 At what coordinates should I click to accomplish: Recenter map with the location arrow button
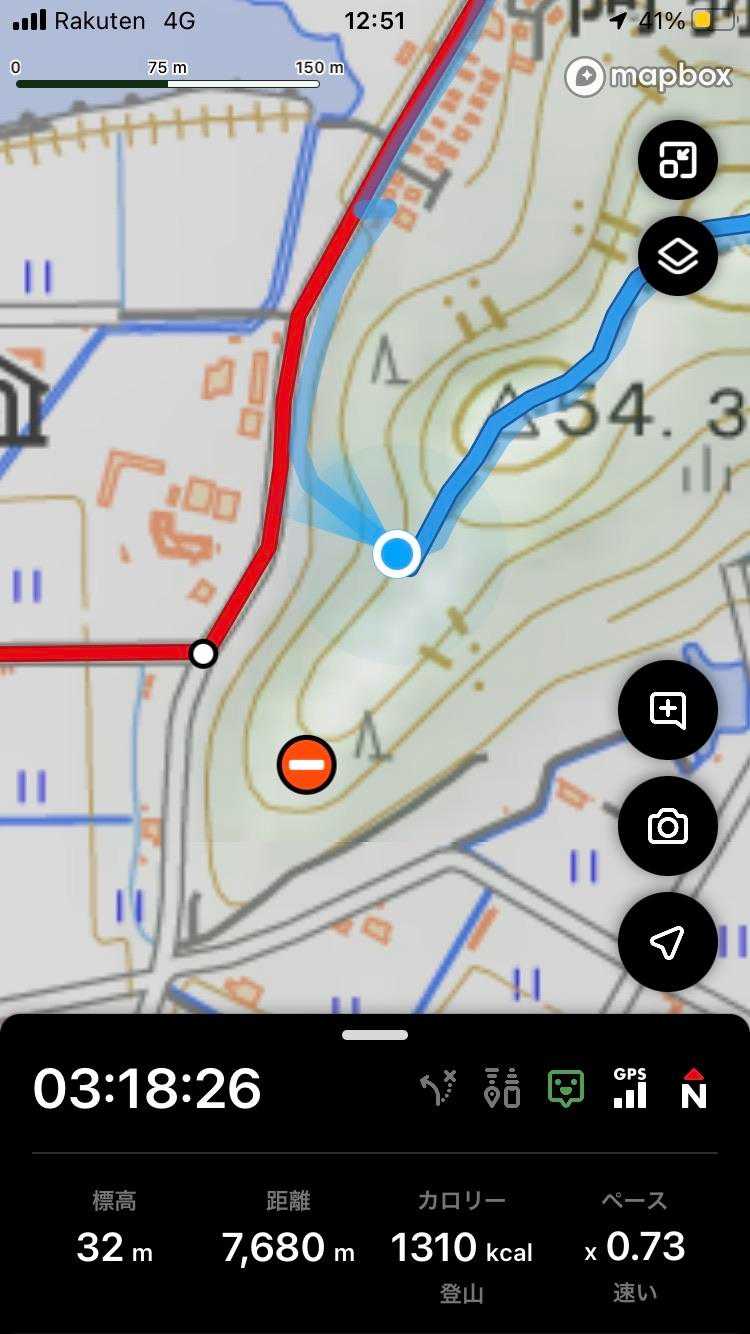pyautogui.click(x=667, y=942)
